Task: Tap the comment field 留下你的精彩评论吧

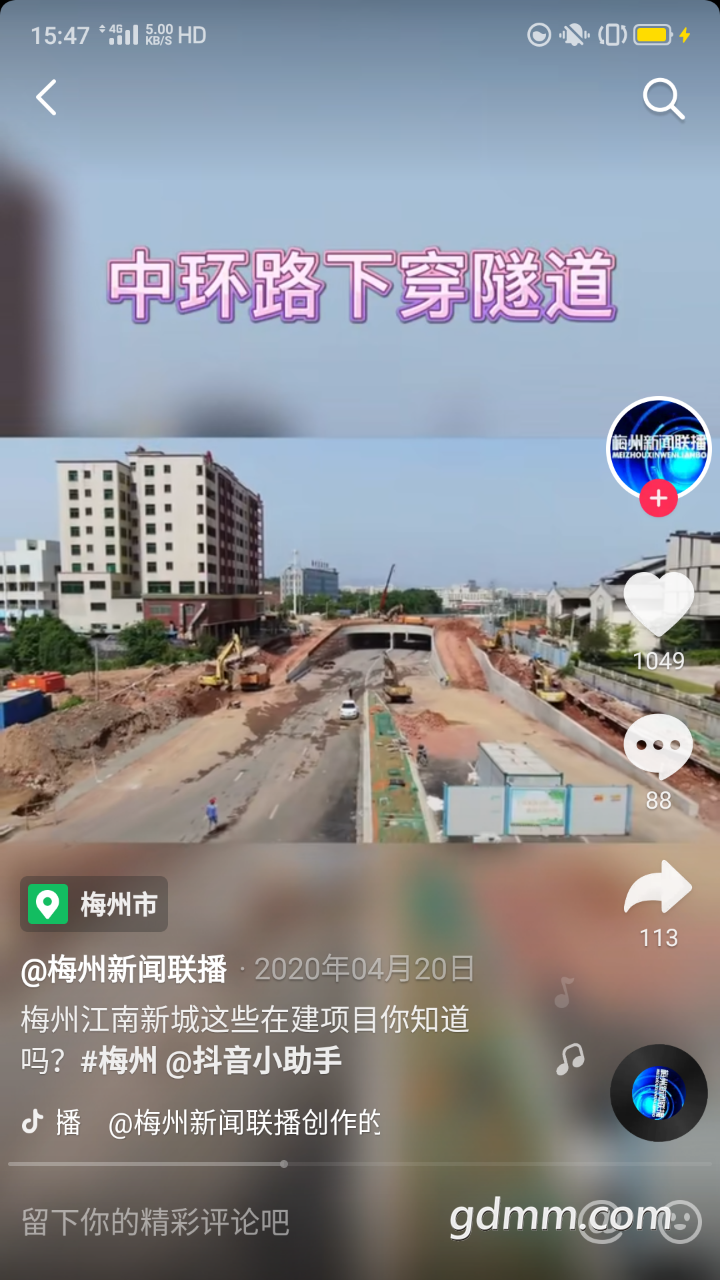Action: [x=156, y=1221]
